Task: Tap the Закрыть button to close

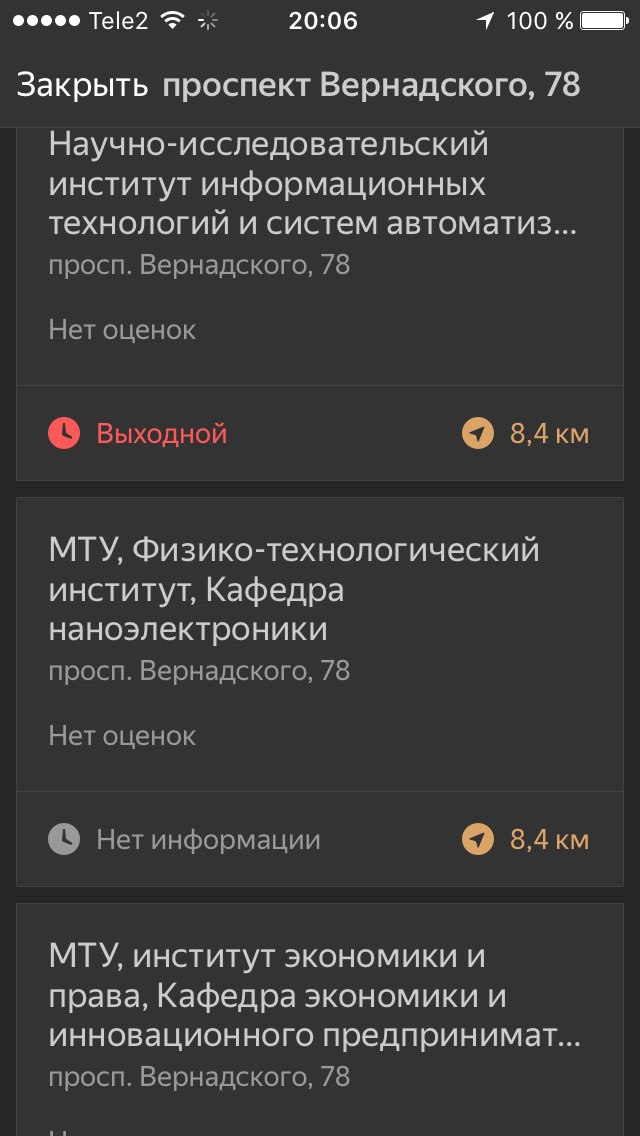Action: pos(82,85)
